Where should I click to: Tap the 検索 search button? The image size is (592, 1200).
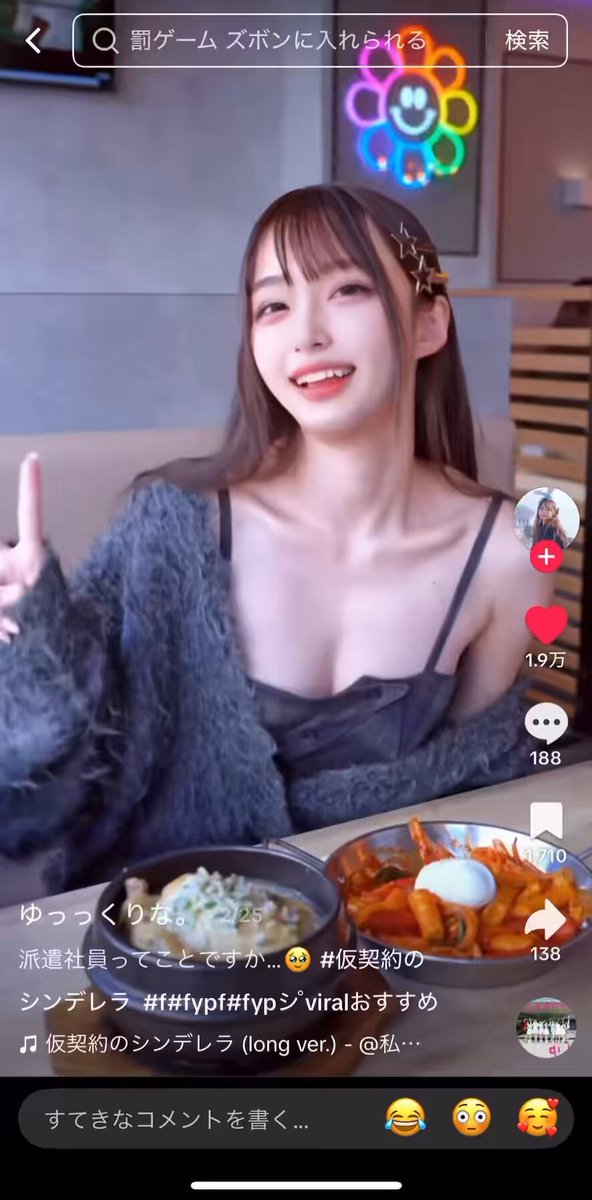tap(526, 41)
